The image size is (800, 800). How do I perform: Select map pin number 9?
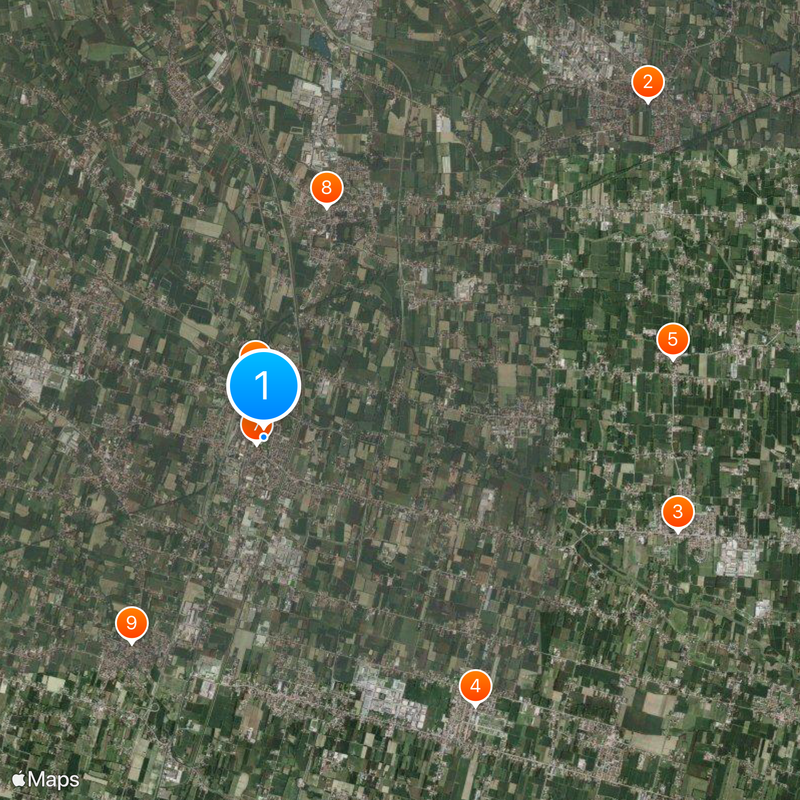click(x=131, y=623)
